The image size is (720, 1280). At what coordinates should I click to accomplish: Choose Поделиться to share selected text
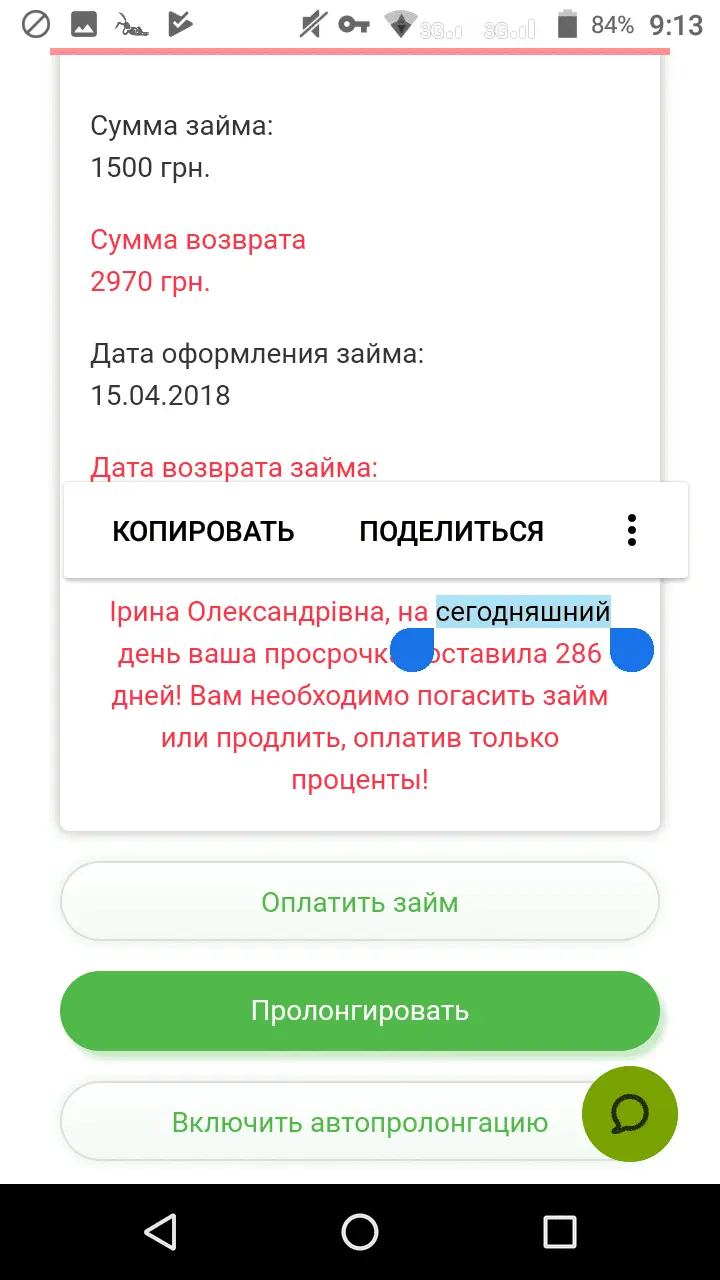pos(451,531)
